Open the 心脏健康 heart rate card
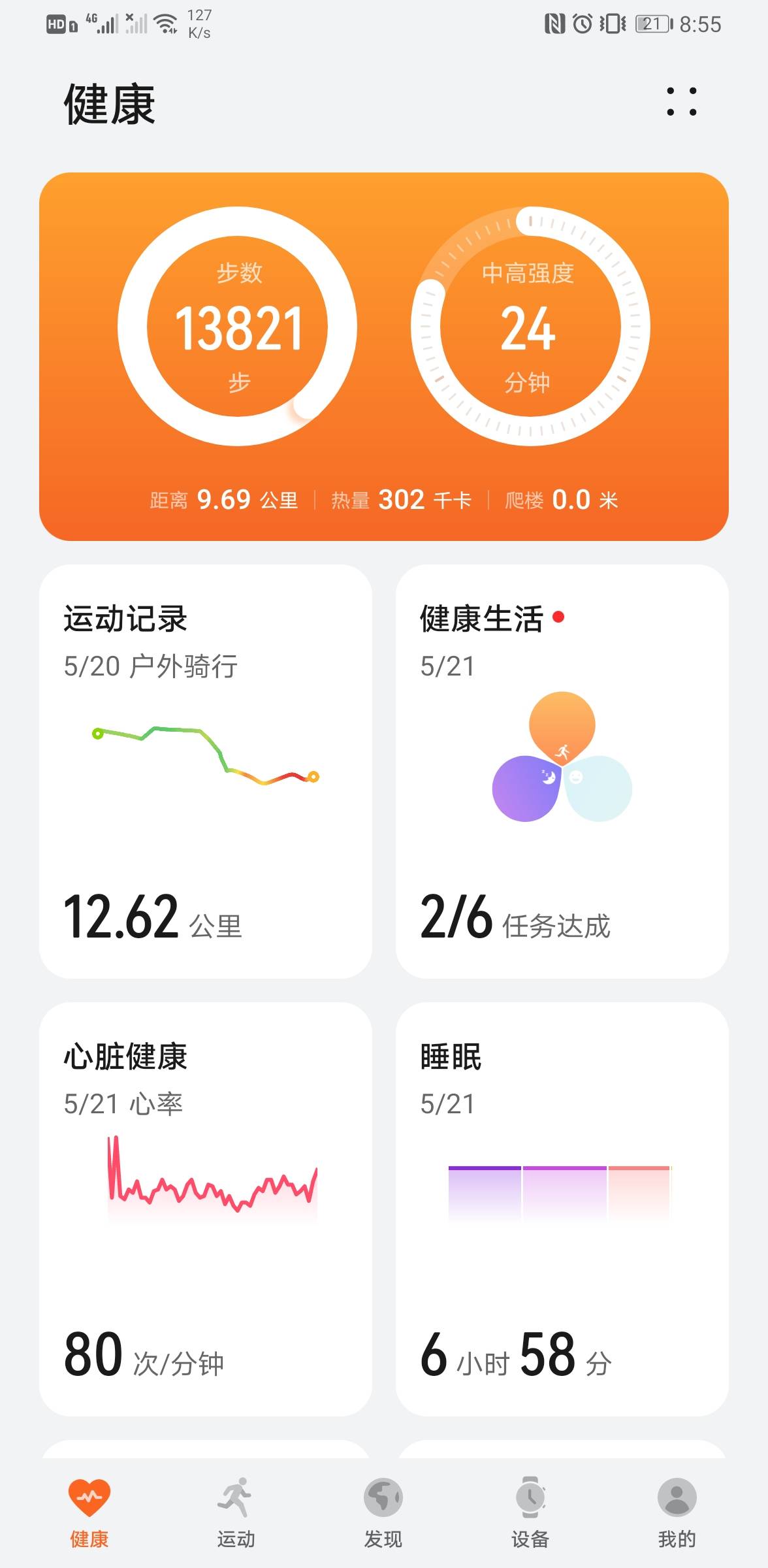The height and width of the screenshot is (1568, 768). click(206, 1209)
